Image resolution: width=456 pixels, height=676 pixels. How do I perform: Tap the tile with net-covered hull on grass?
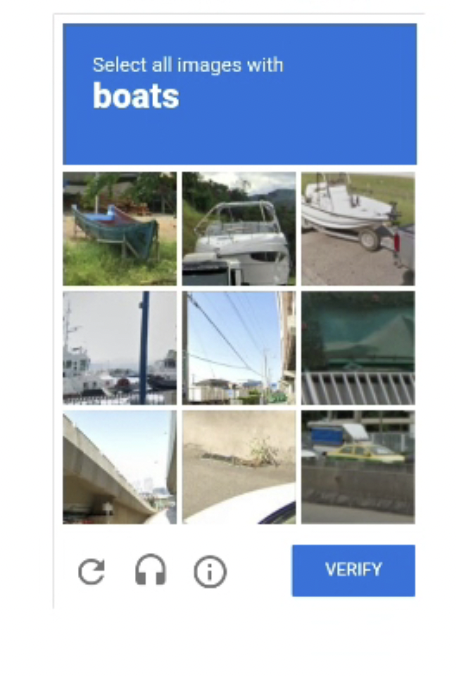(120, 228)
